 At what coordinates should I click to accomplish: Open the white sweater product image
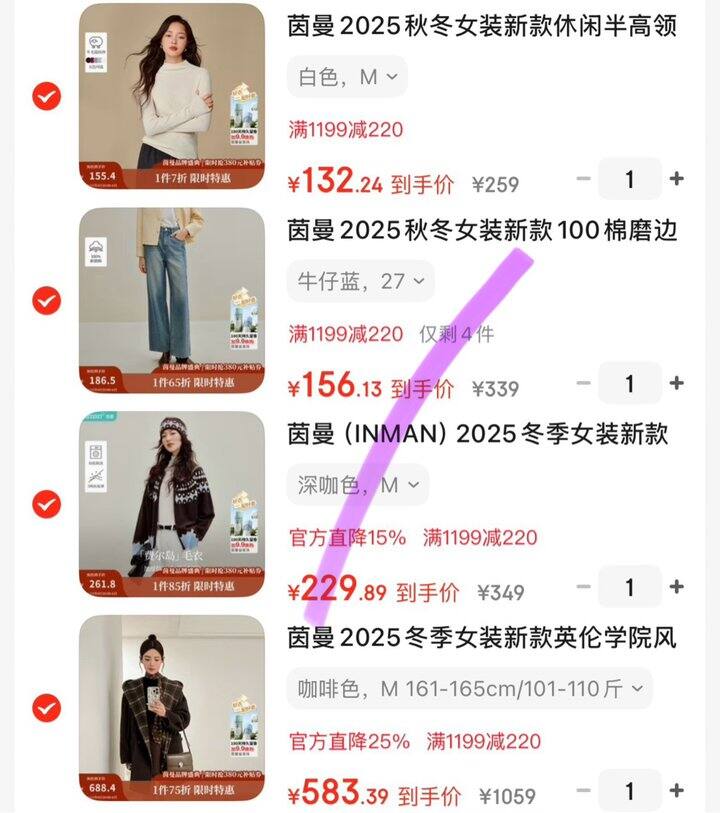coord(171,96)
